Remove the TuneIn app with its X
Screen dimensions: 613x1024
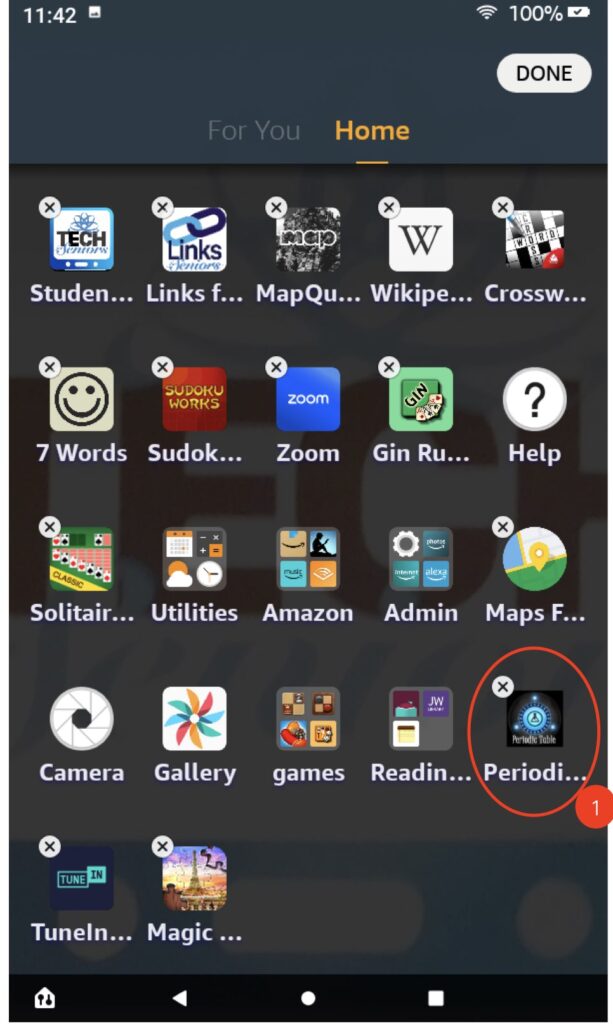click(x=50, y=846)
